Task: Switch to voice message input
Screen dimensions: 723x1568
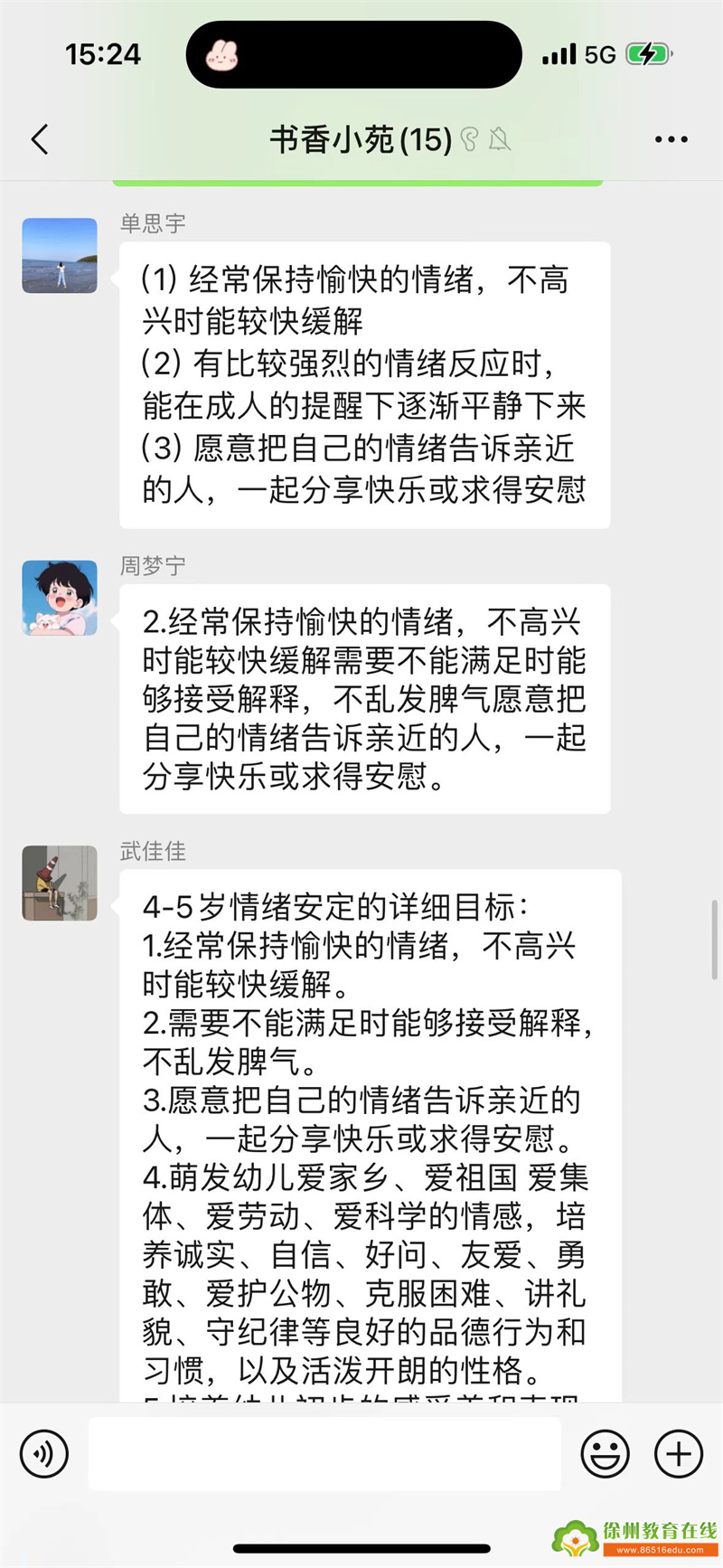Action: click(43, 1453)
